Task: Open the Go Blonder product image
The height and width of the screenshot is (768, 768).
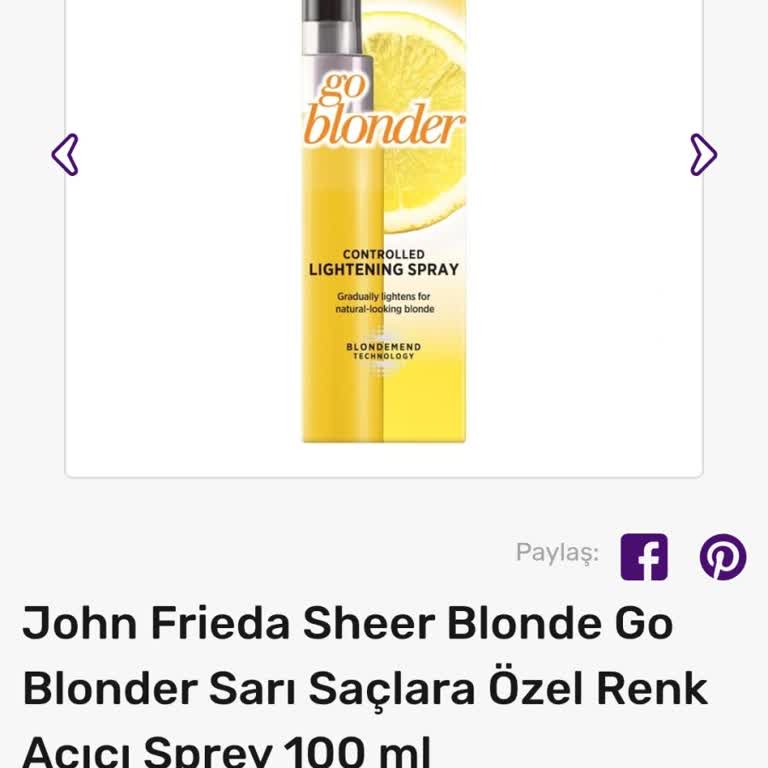Action: coord(384,230)
